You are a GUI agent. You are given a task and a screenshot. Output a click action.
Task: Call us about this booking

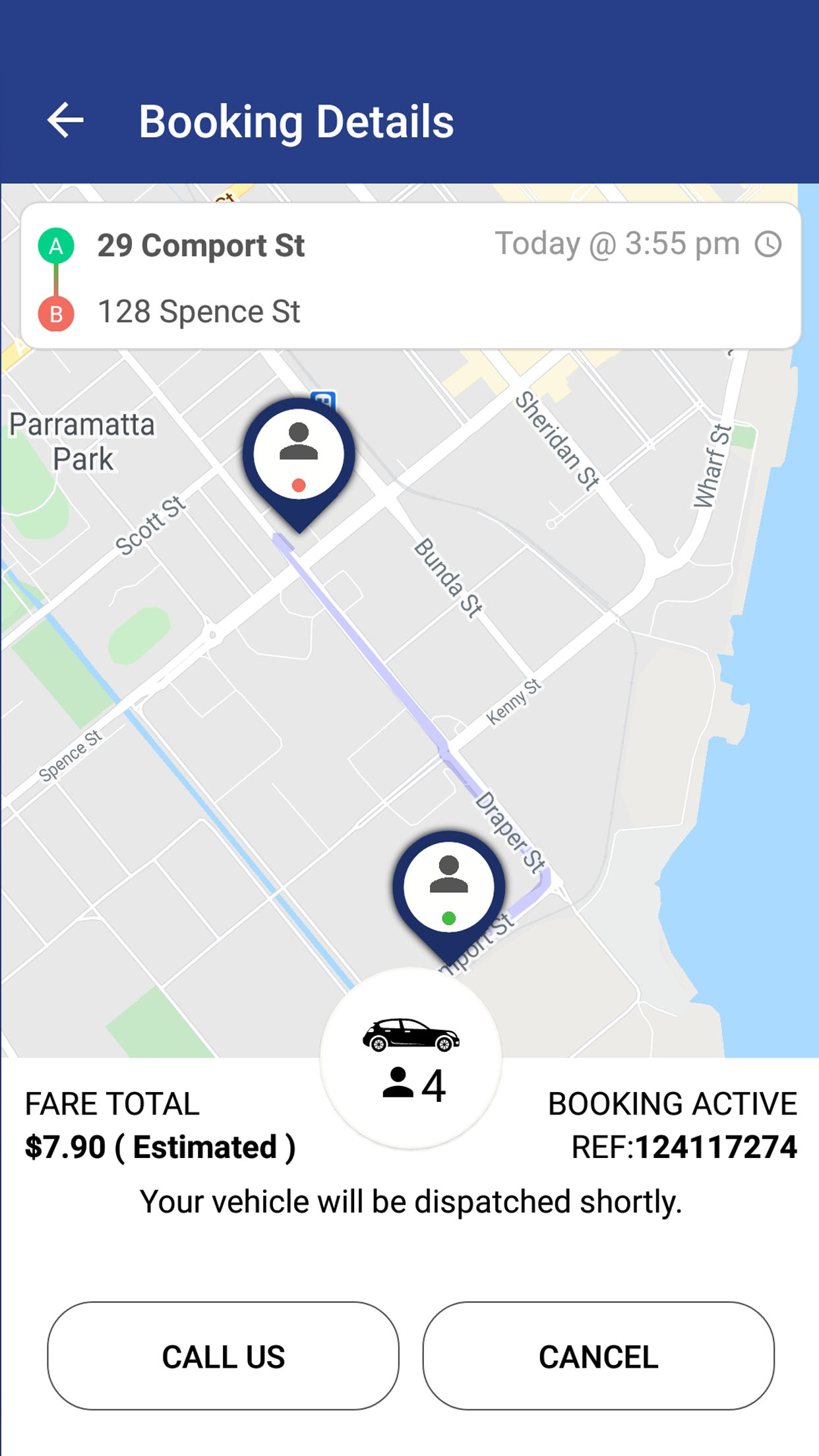pyautogui.click(x=223, y=1356)
